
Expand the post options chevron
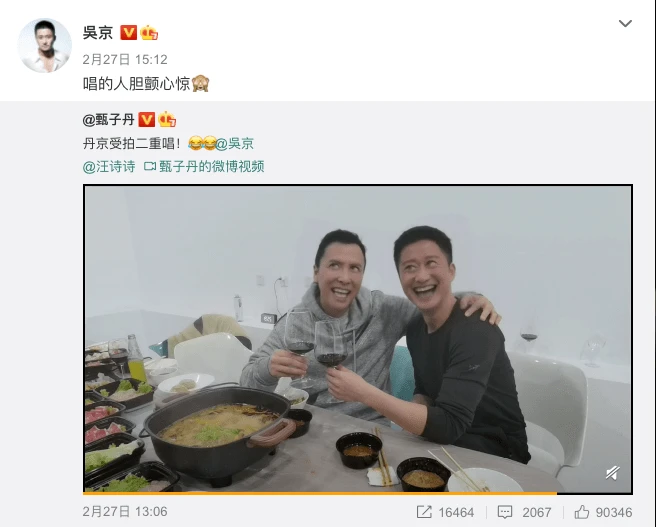tap(625, 23)
